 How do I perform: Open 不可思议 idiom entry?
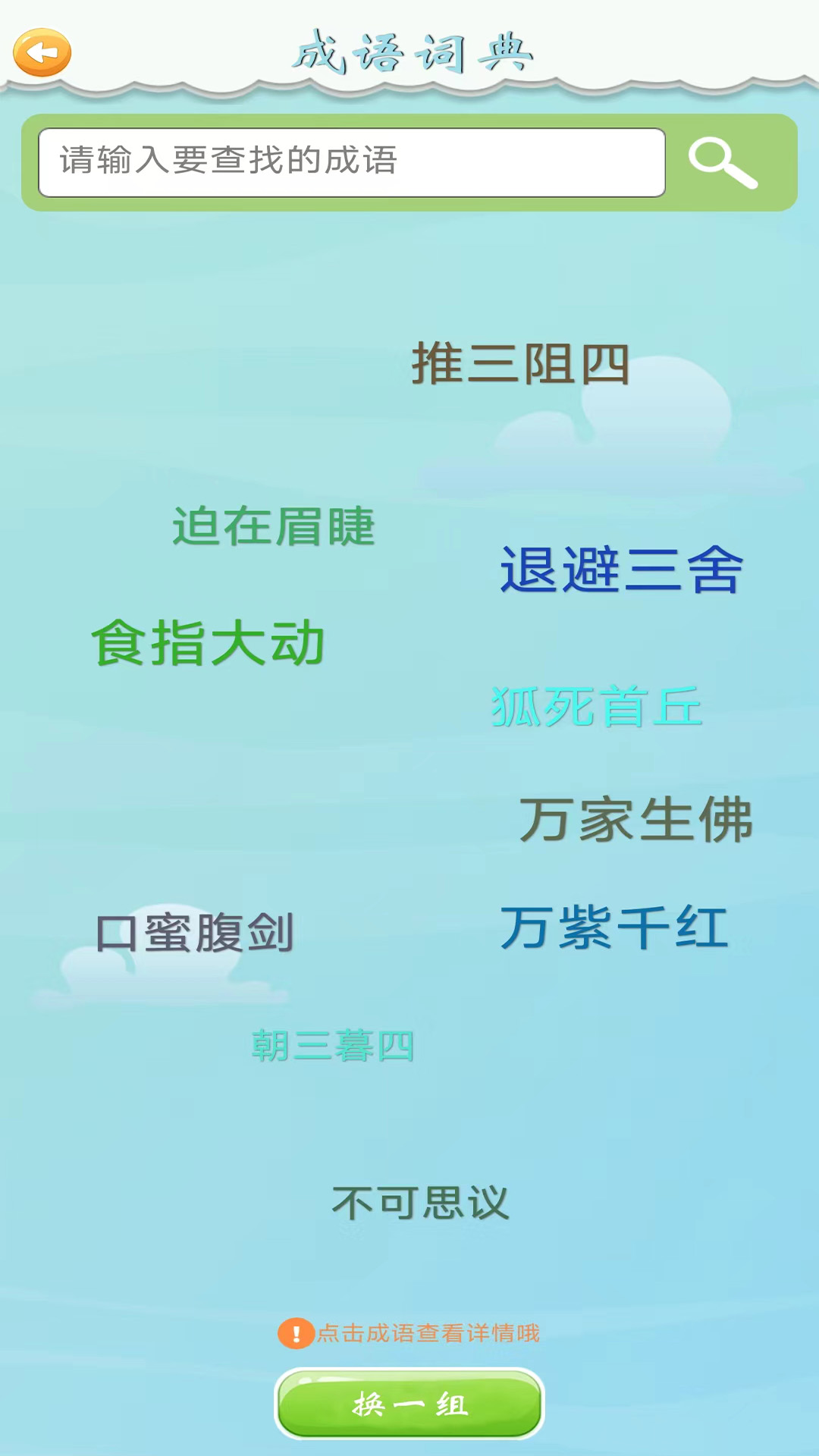coord(421,1203)
